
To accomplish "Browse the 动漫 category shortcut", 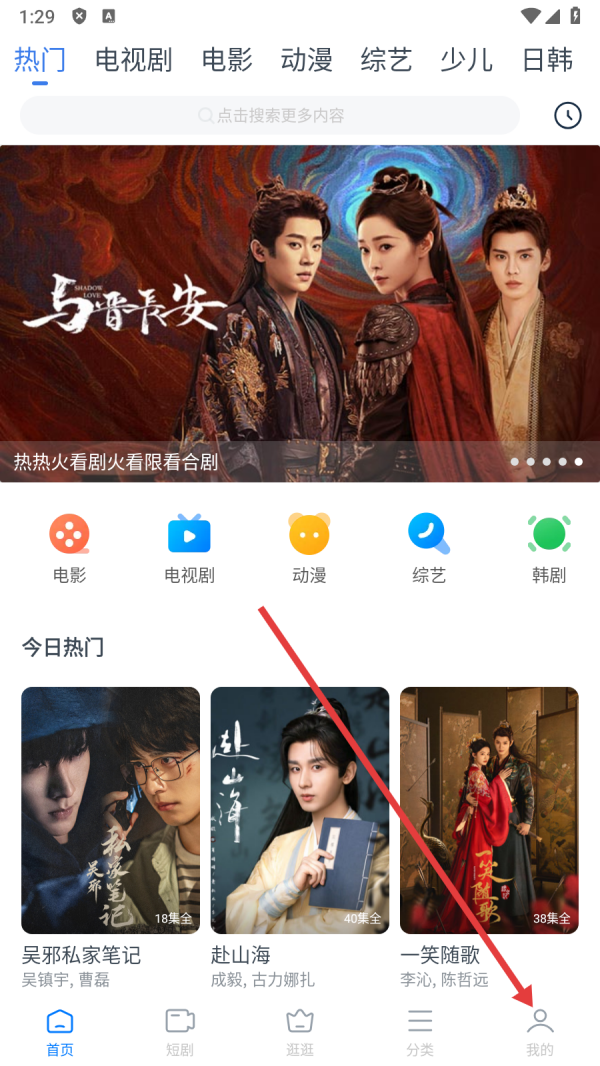I will (309, 548).
